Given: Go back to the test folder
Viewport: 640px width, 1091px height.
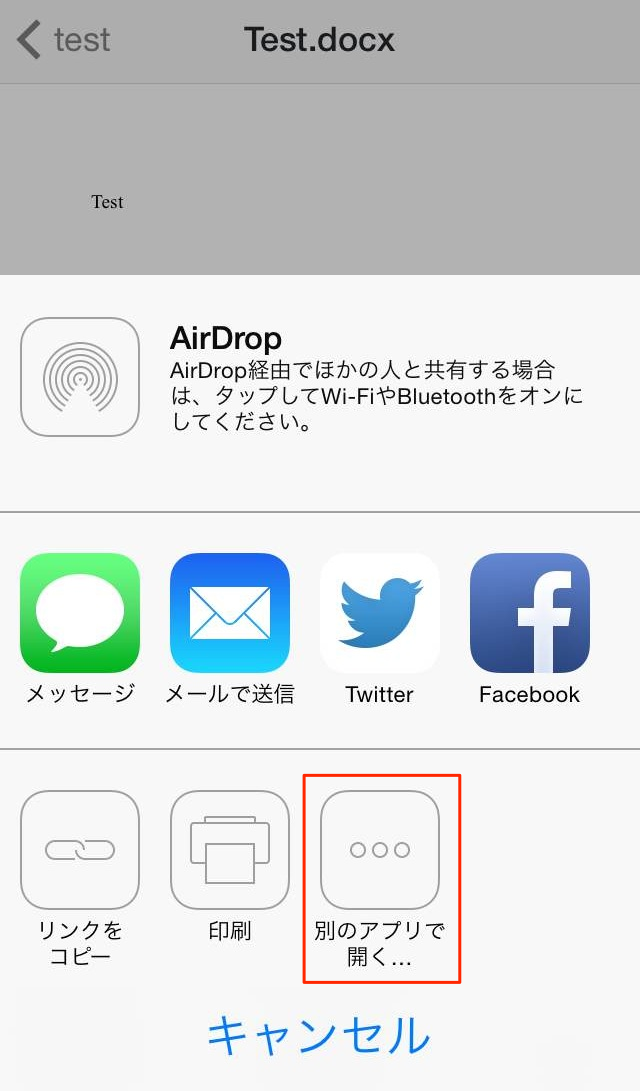Looking at the screenshot, I should coord(63,41).
